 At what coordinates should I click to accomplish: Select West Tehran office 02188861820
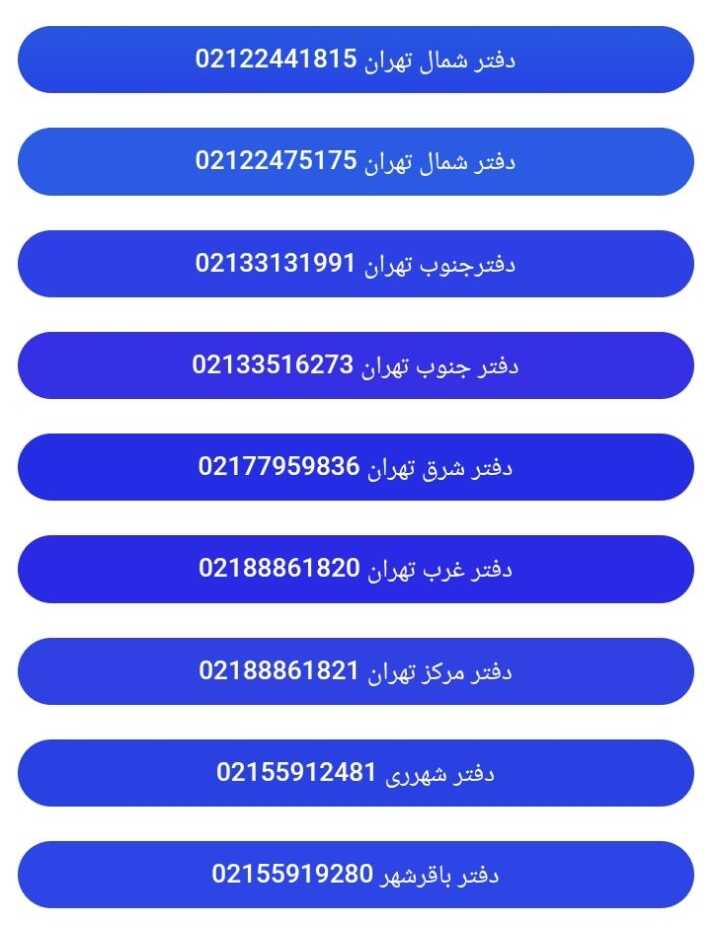[355, 569]
